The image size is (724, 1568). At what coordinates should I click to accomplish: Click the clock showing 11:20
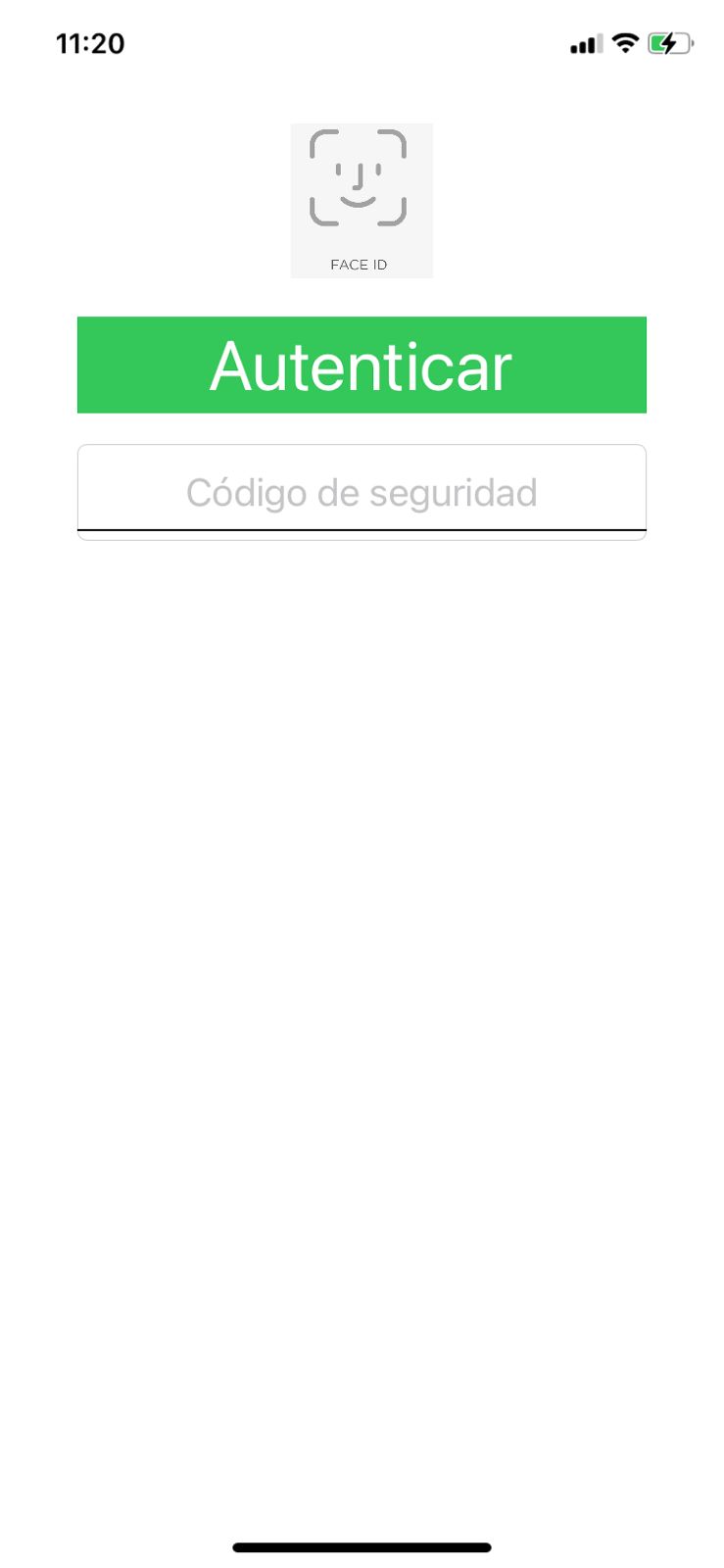tap(91, 43)
